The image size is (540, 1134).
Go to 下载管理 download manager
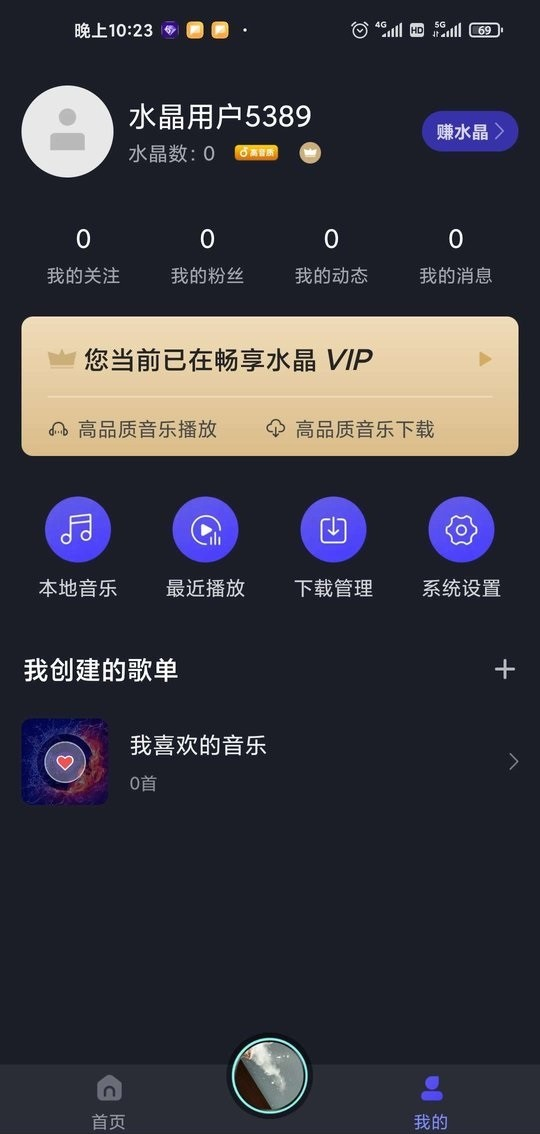pyautogui.click(x=333, y=547)
